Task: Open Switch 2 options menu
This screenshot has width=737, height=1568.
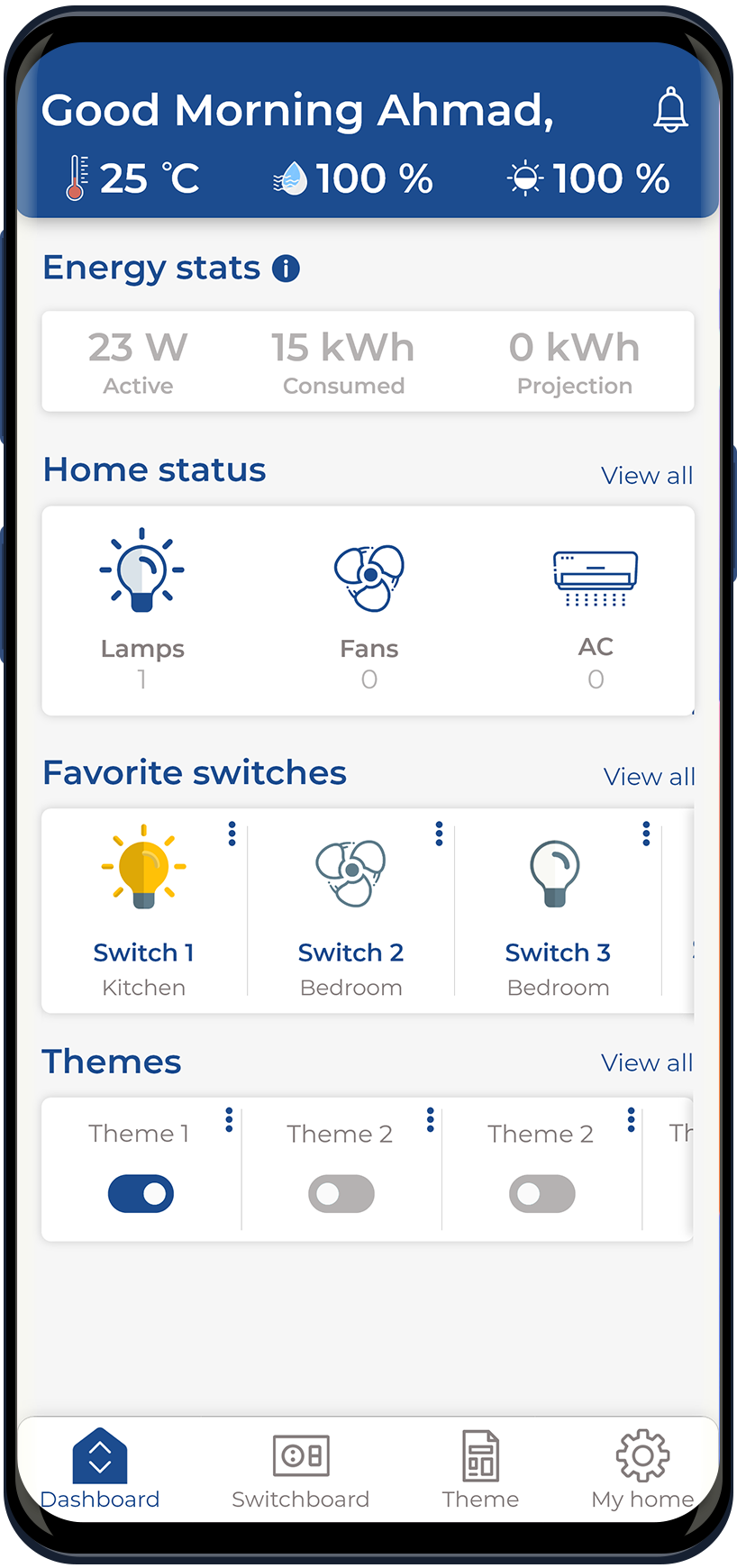Action: click(x=439, y=834)
